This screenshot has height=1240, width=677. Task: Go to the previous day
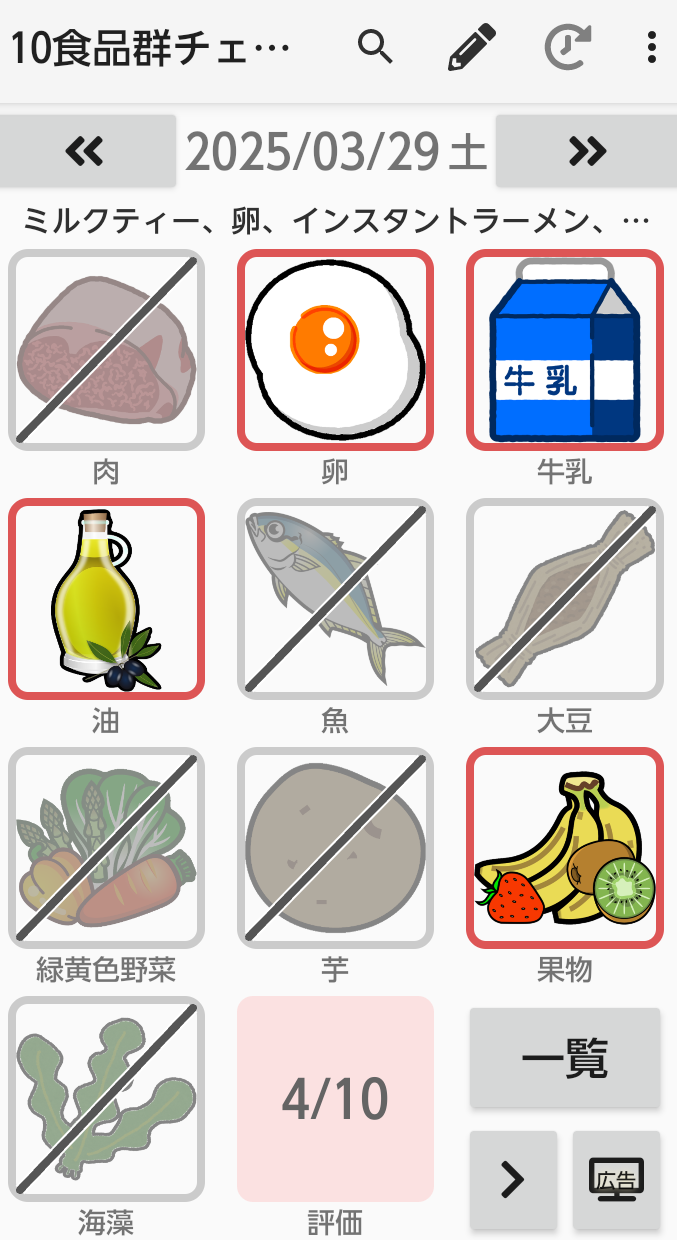[86, 150]
